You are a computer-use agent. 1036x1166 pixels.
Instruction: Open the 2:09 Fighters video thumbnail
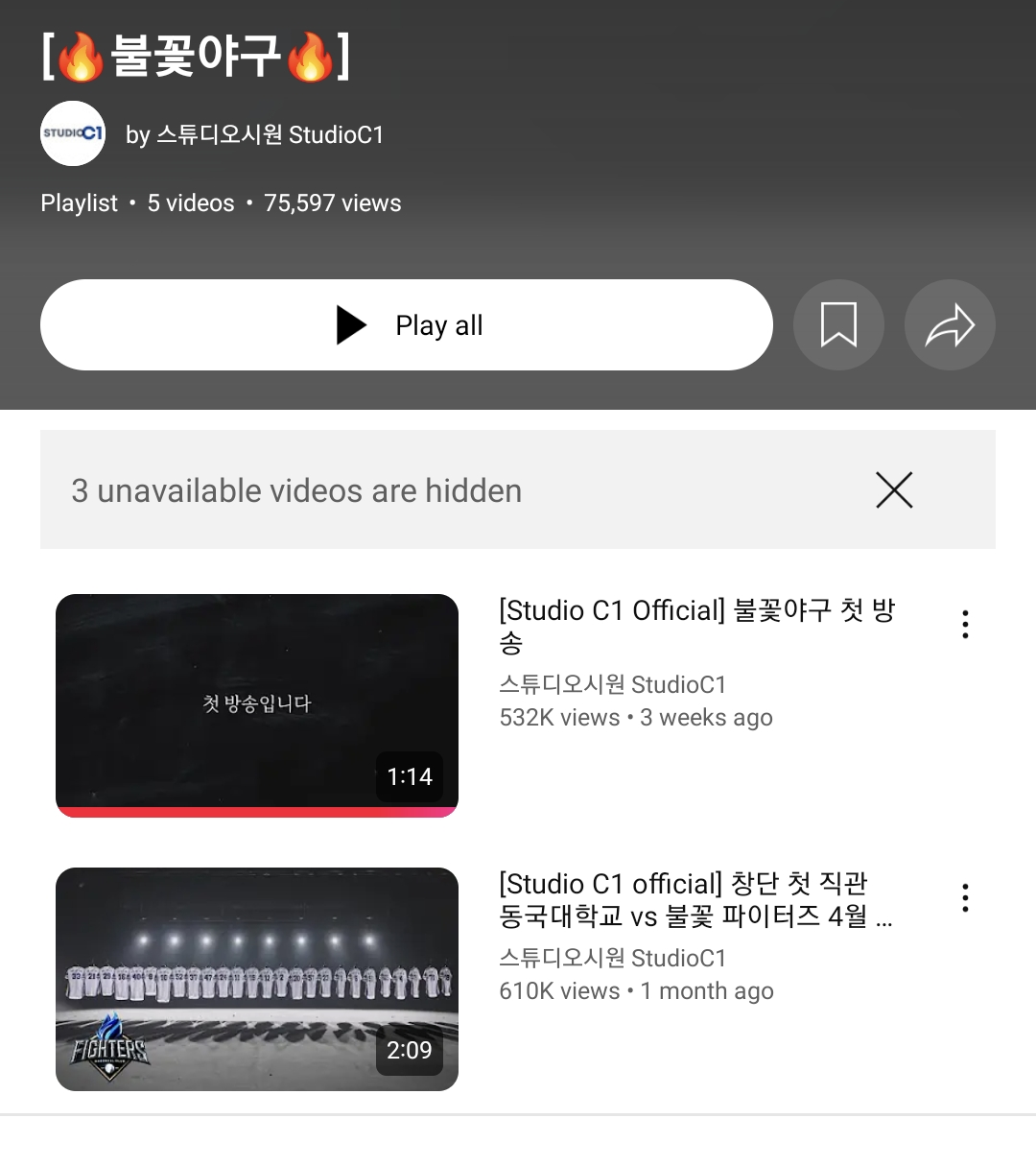point(257,979)
